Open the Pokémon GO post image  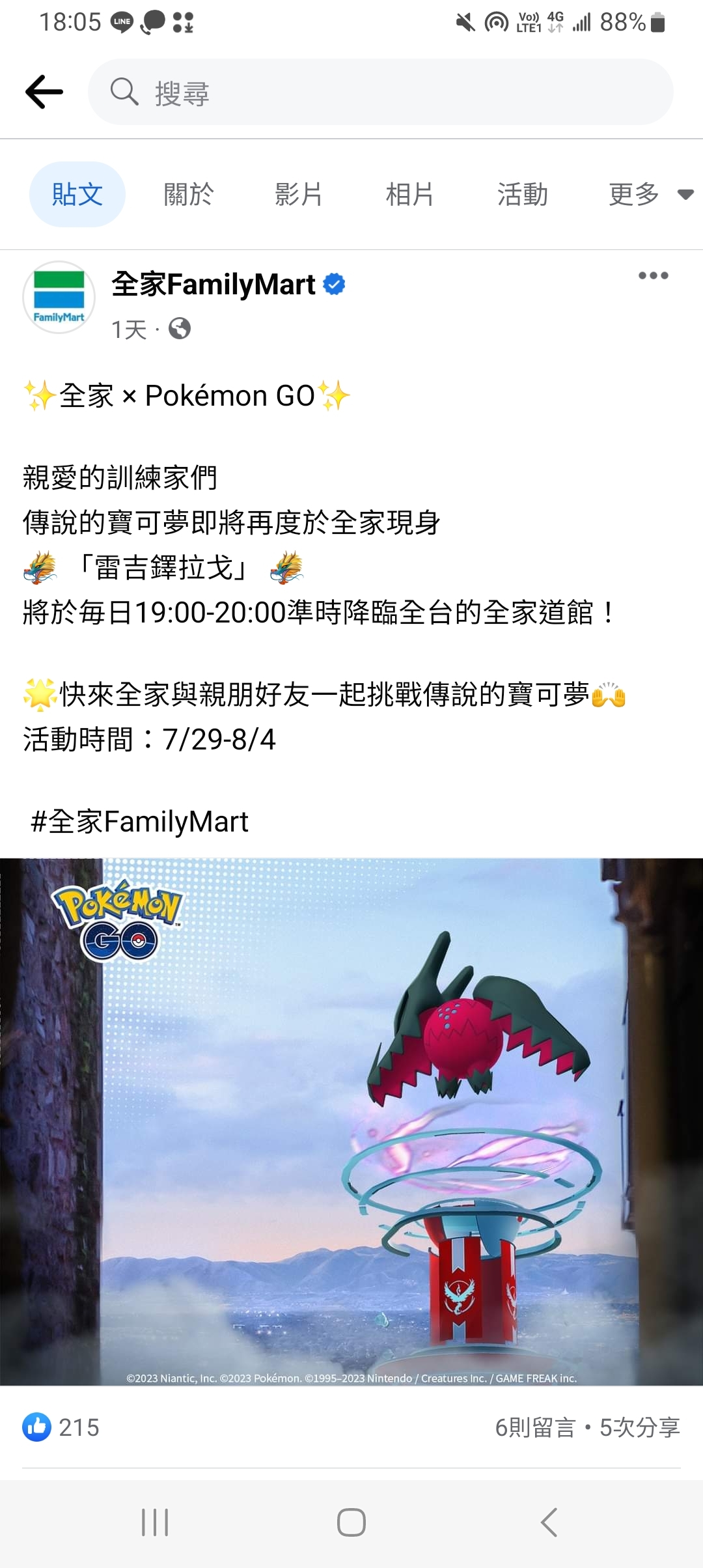351,1121
